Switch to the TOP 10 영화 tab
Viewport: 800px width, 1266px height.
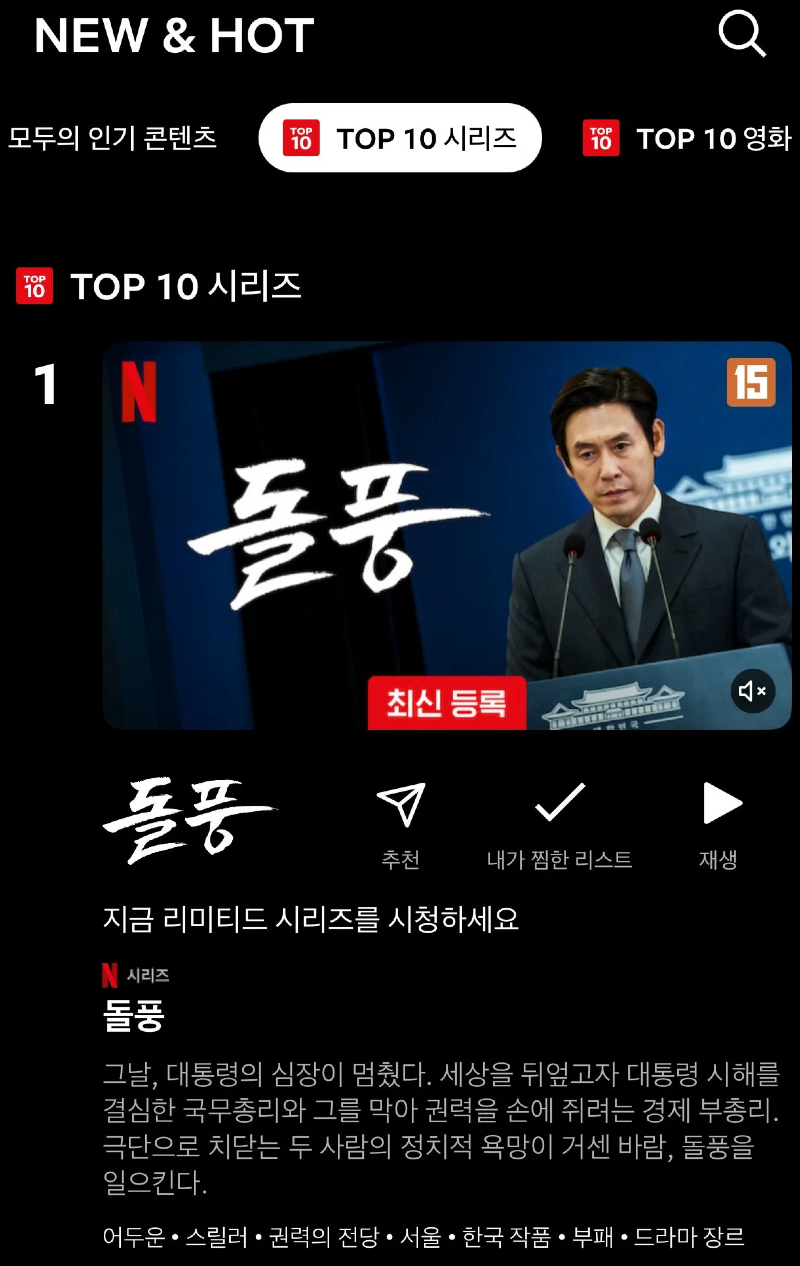point(690,138)
